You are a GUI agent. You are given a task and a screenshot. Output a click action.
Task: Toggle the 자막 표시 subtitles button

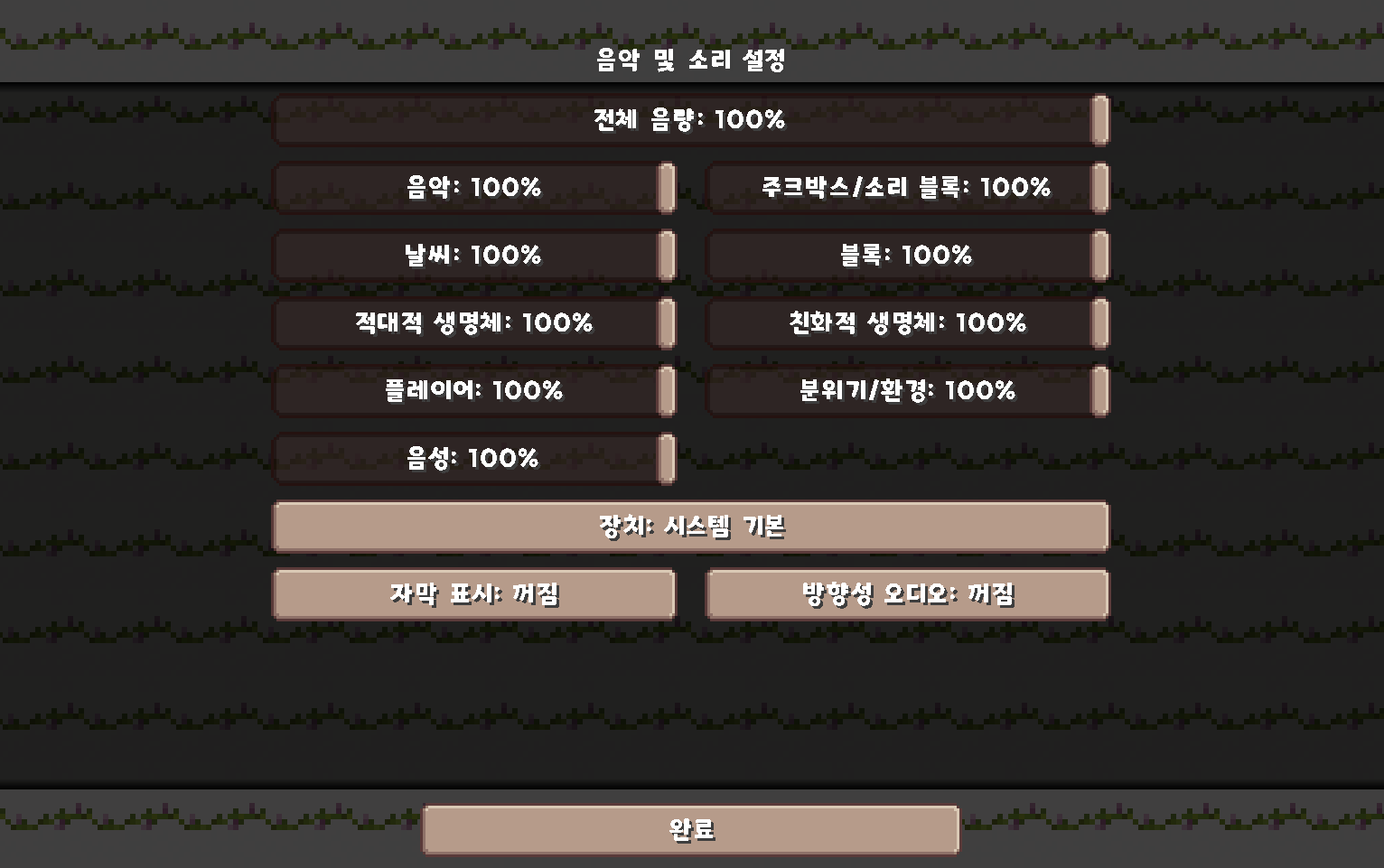pos(473,594)
